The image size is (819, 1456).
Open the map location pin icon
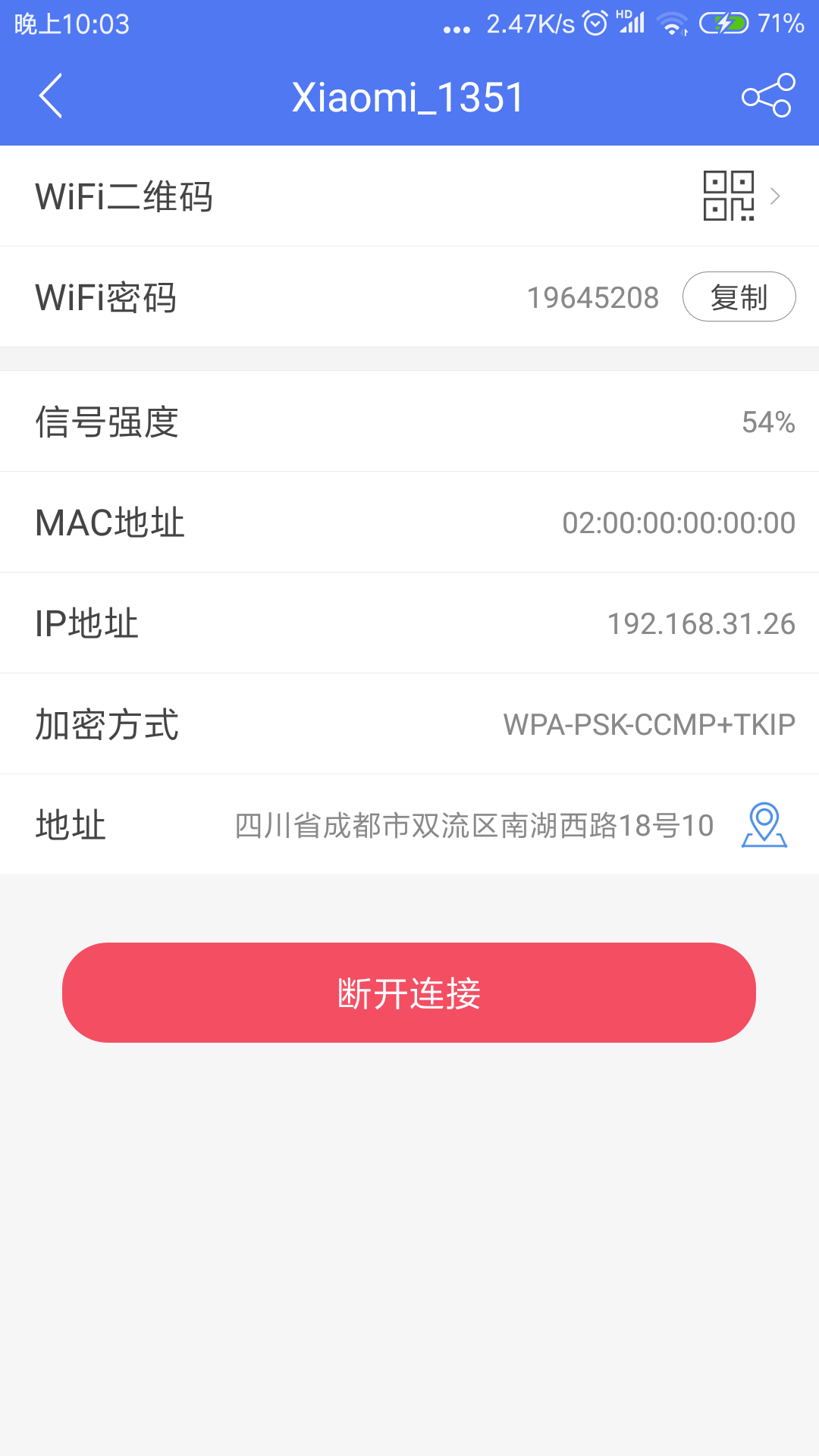tap(764, 825)
